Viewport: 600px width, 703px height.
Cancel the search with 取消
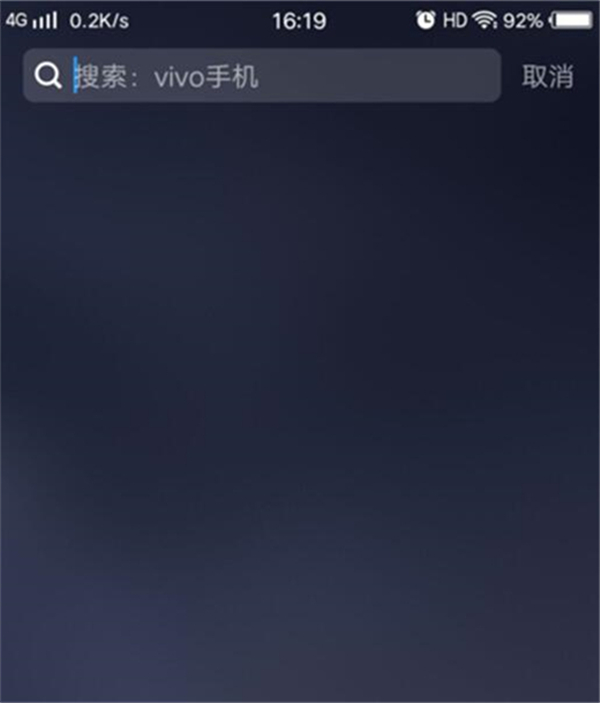[547, 76]
